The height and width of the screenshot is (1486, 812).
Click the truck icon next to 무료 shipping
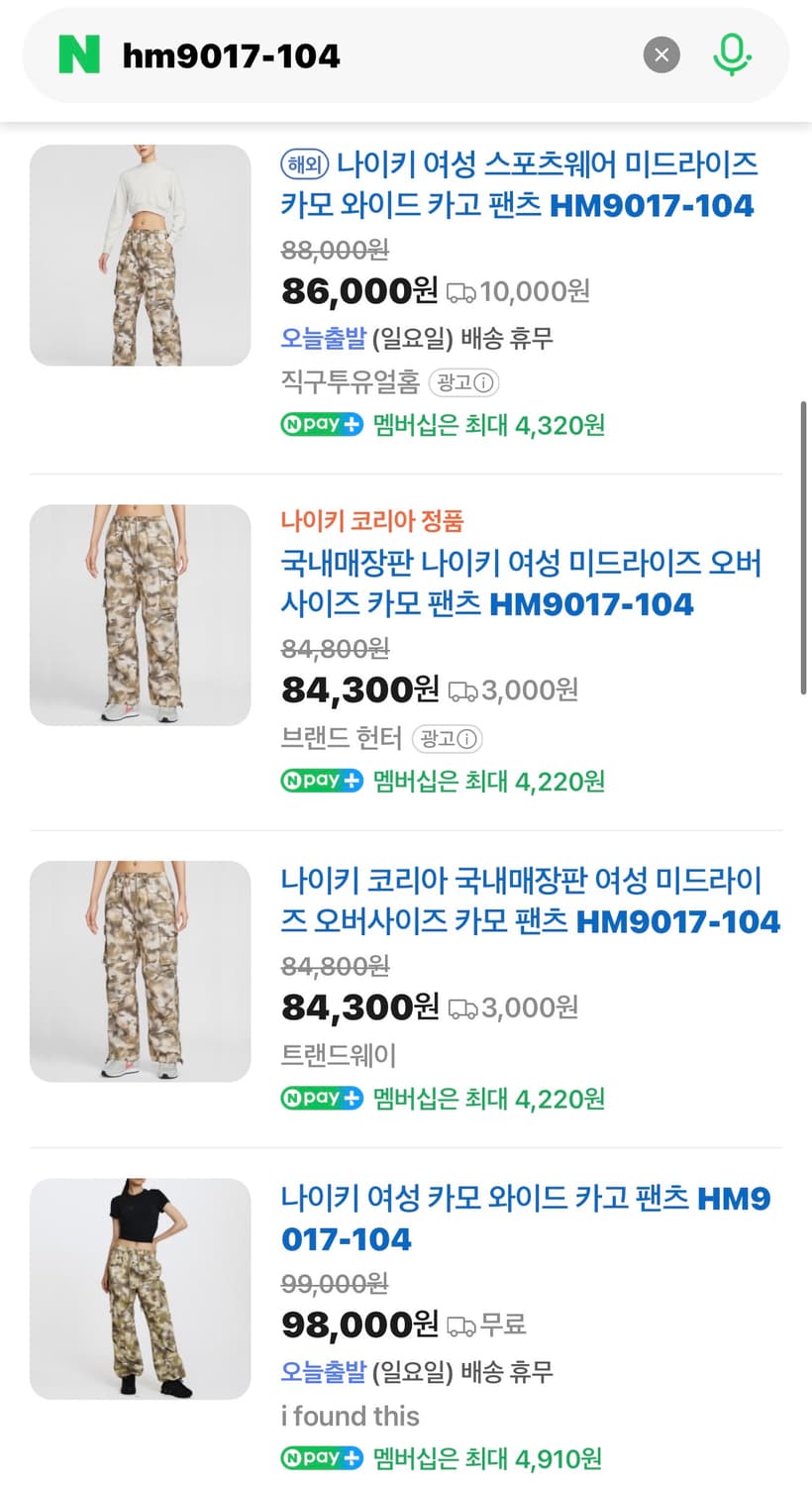tap(461, 1324)
